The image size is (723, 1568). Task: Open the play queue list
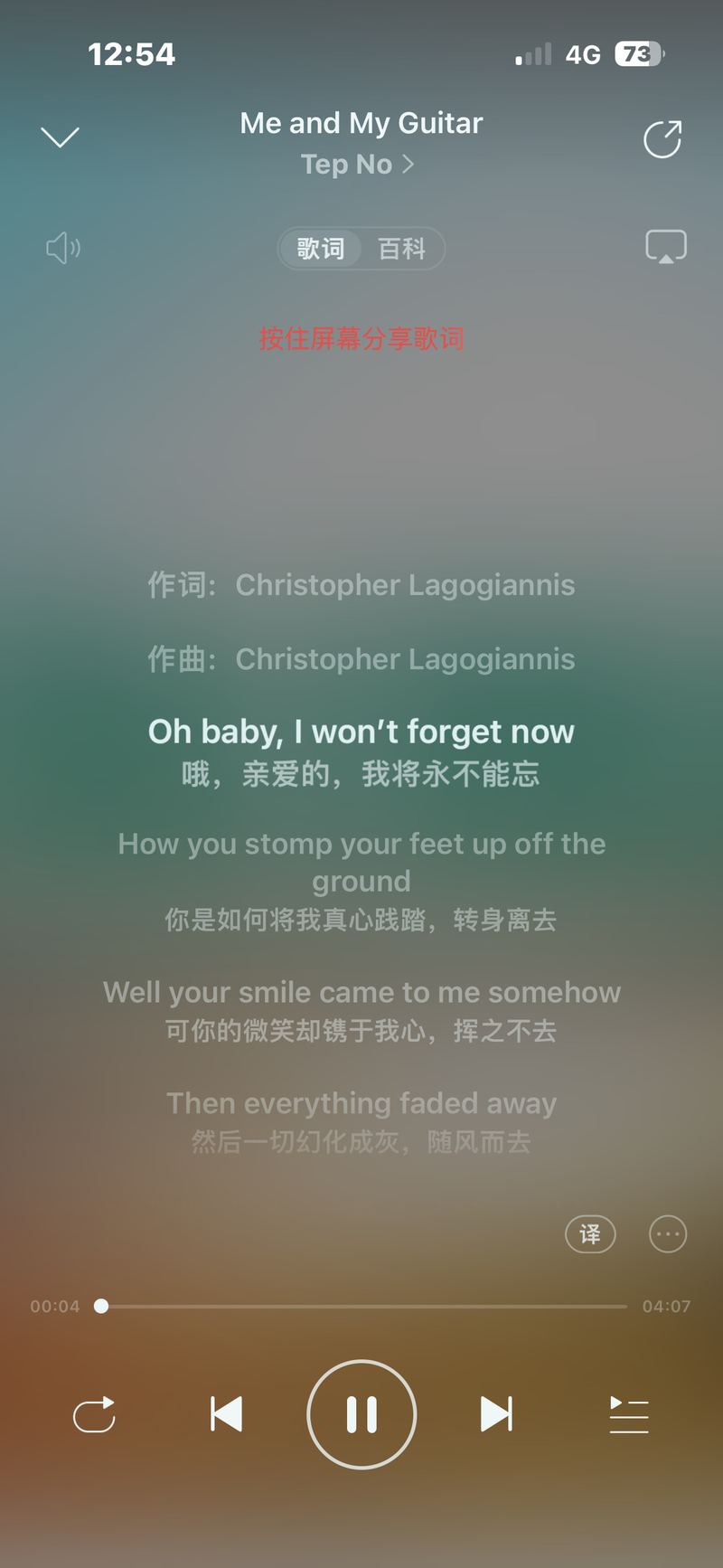click(629, 1415)
